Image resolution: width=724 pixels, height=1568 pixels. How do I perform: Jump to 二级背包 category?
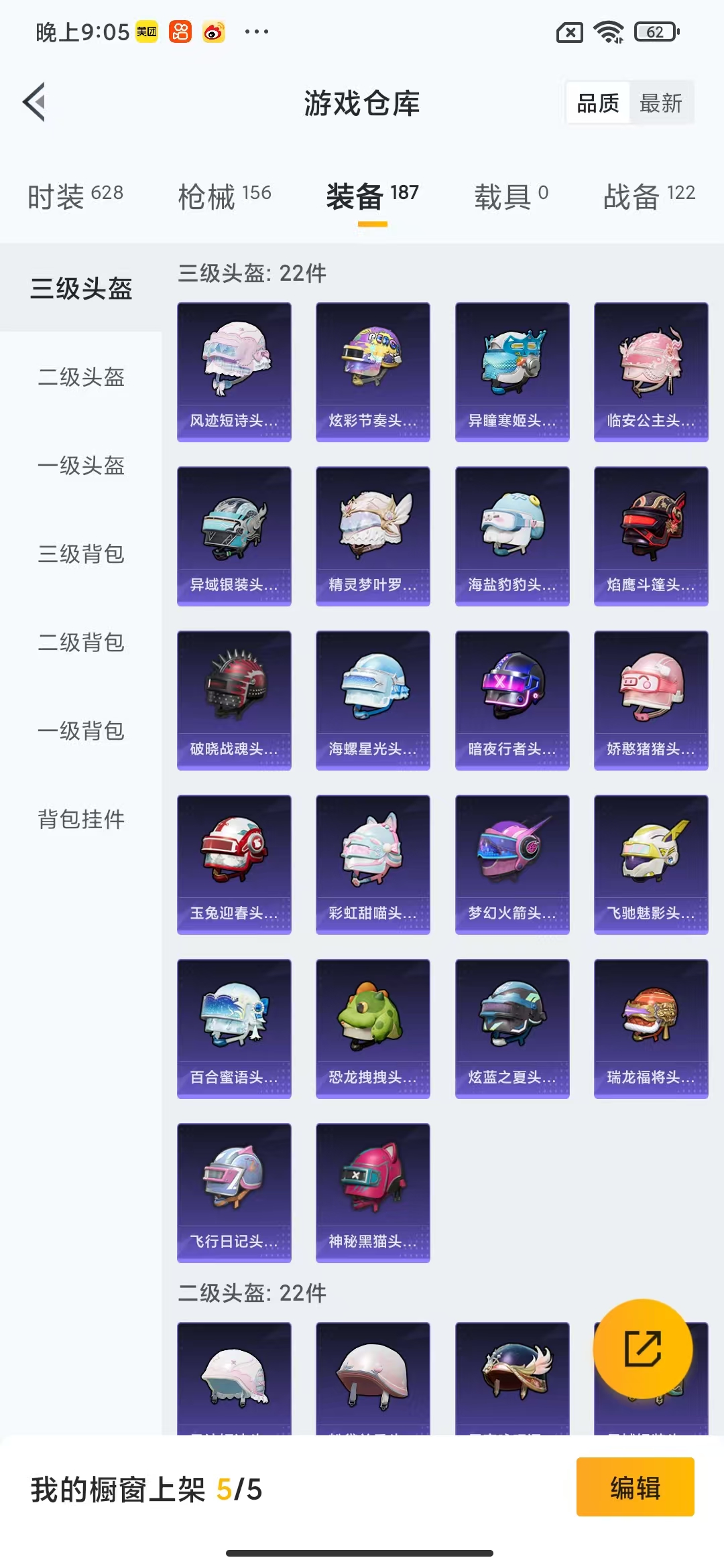[x=81, y=643]
